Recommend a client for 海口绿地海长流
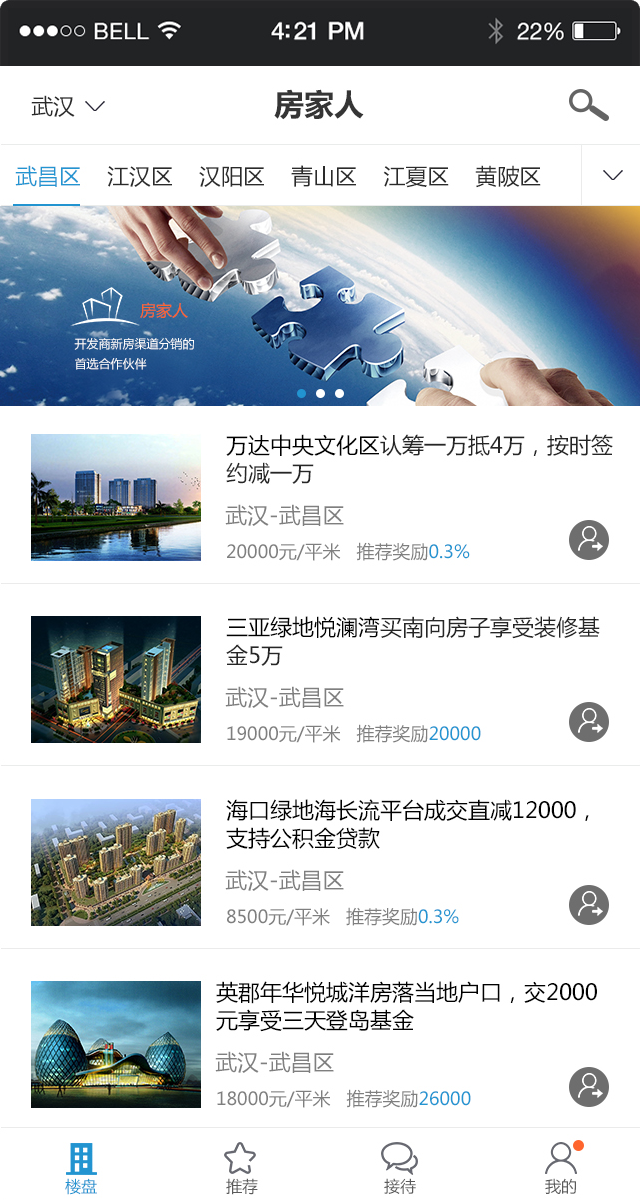640x1201 pixels. 589,905
